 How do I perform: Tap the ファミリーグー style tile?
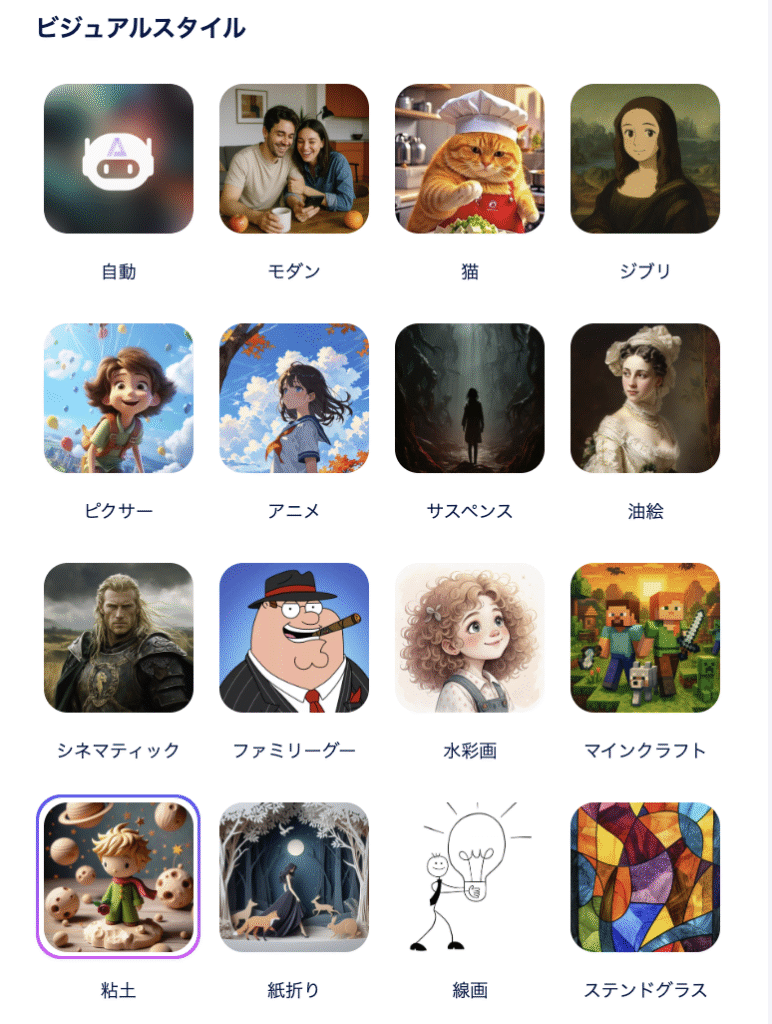pyautogui.click(x=294, y=638)
